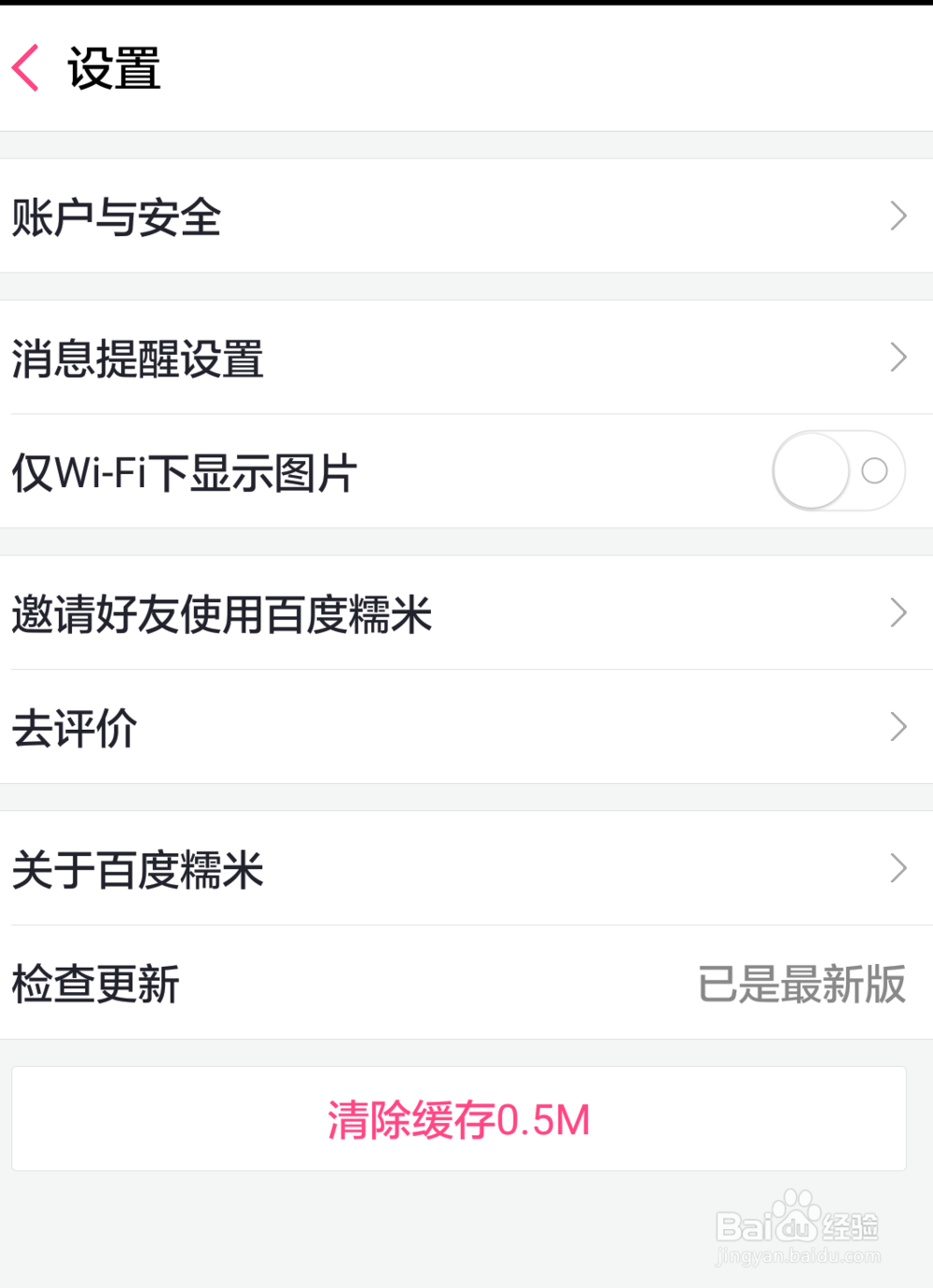The image size is (933, 1288).
Task: Click the Baidu 经验 watermark logo
Action: pyautogui.click(x=798, y=1227)
